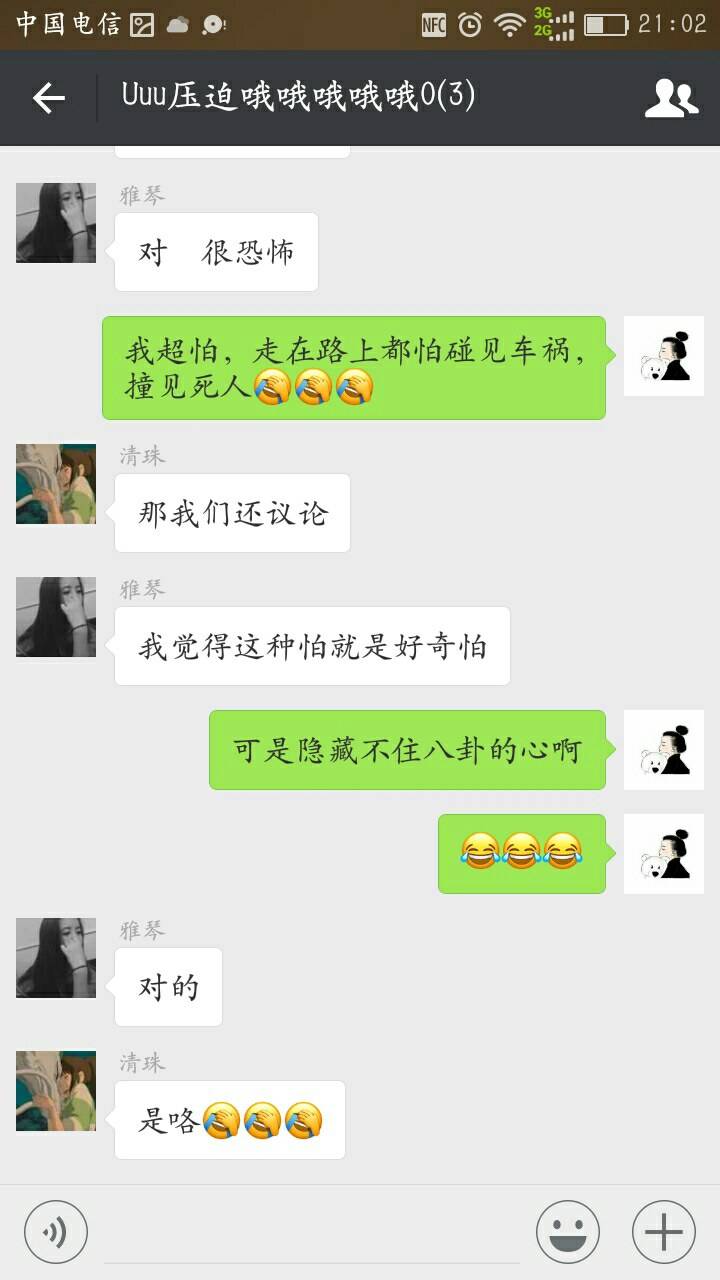The width and height of the screenshot is (720, 1280).
Task: Tap 雅琴's avatar beside '我觉得这种怕就是好奇怕'
Action: pos(56,617)
